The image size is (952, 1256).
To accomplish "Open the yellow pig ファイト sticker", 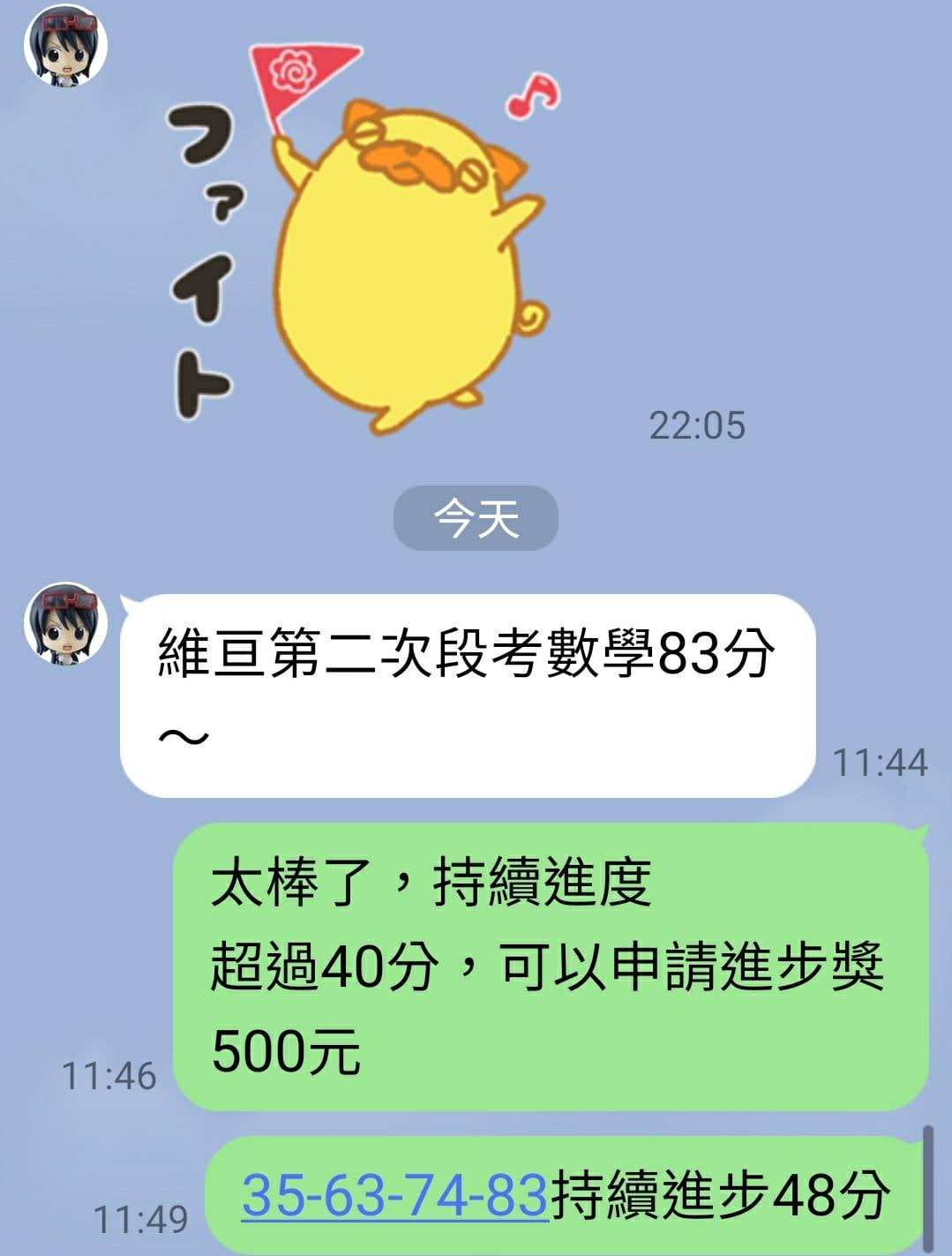I will [x=371, y=238].
